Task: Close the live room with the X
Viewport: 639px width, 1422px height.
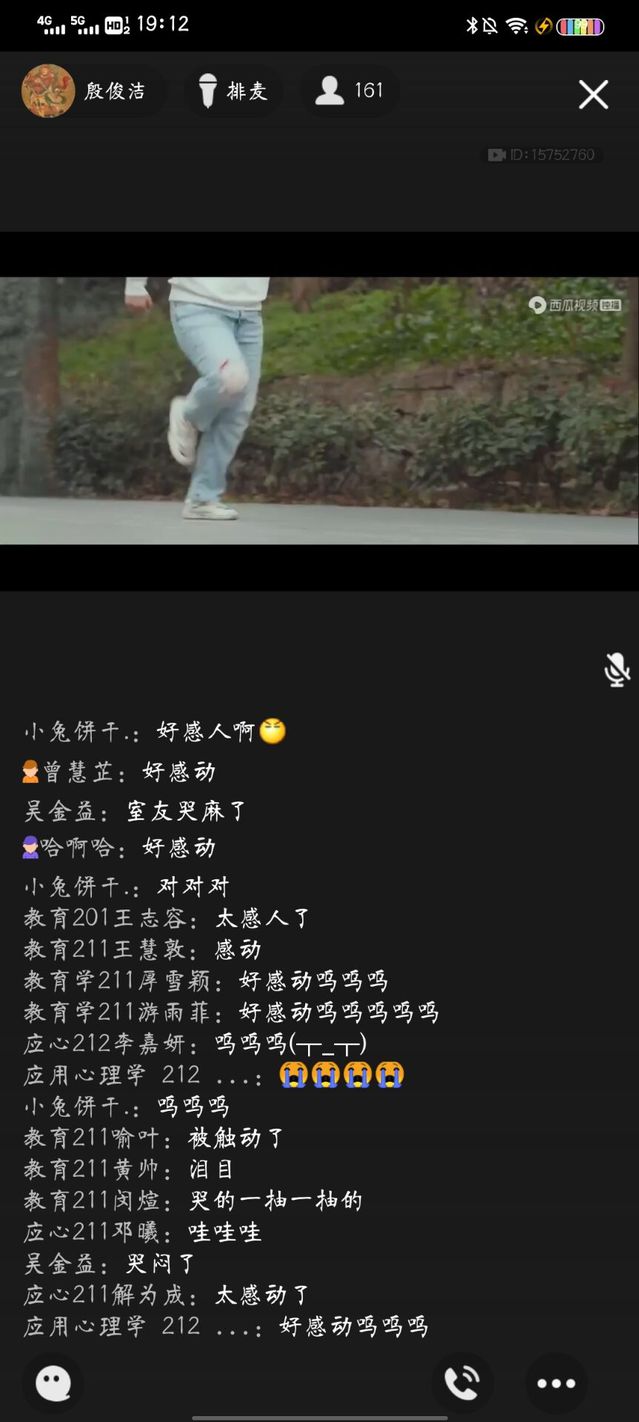Action: point(593,94)
